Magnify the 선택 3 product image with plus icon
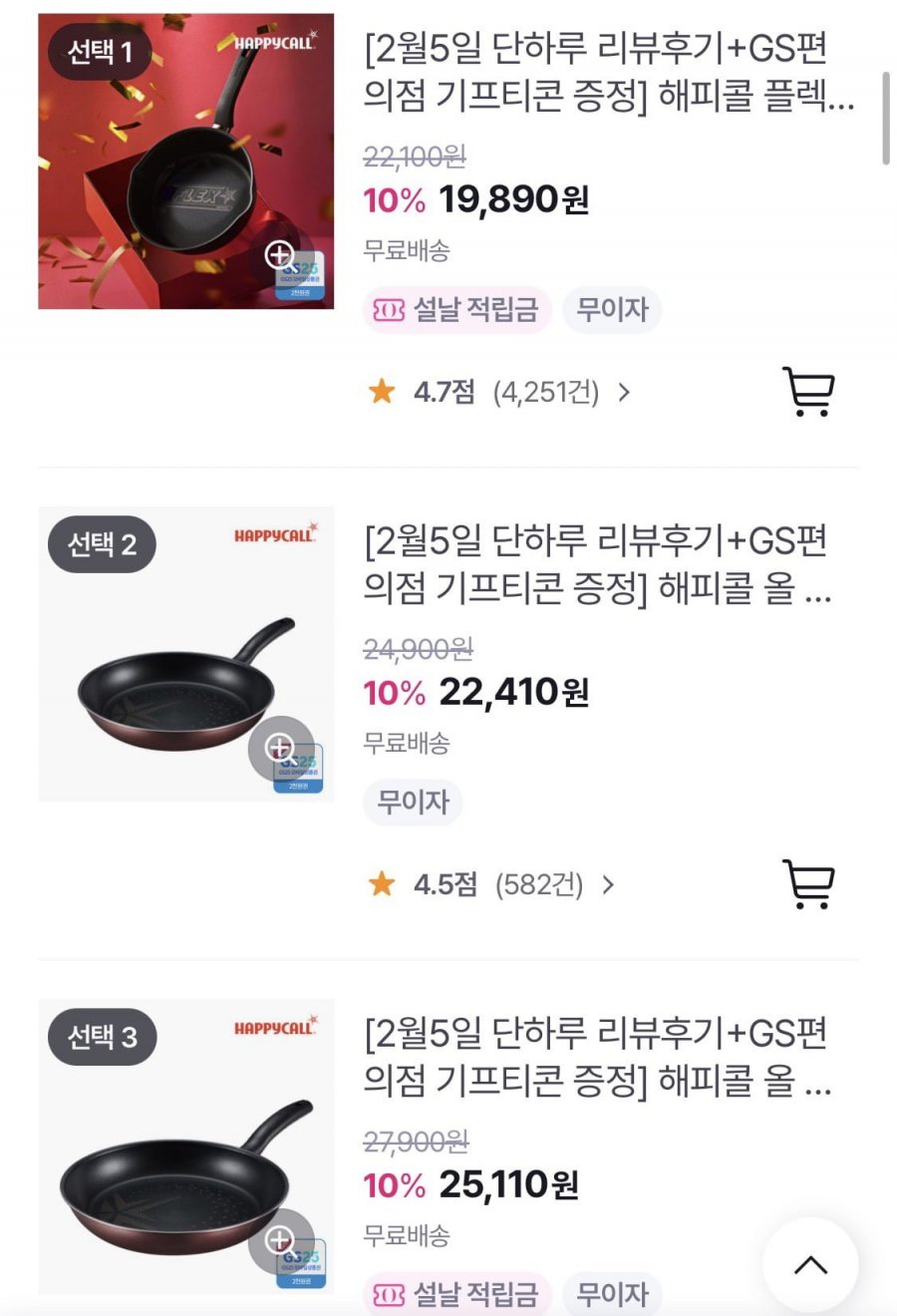This screenshot has width=897, height=1316. [280, 1239]
